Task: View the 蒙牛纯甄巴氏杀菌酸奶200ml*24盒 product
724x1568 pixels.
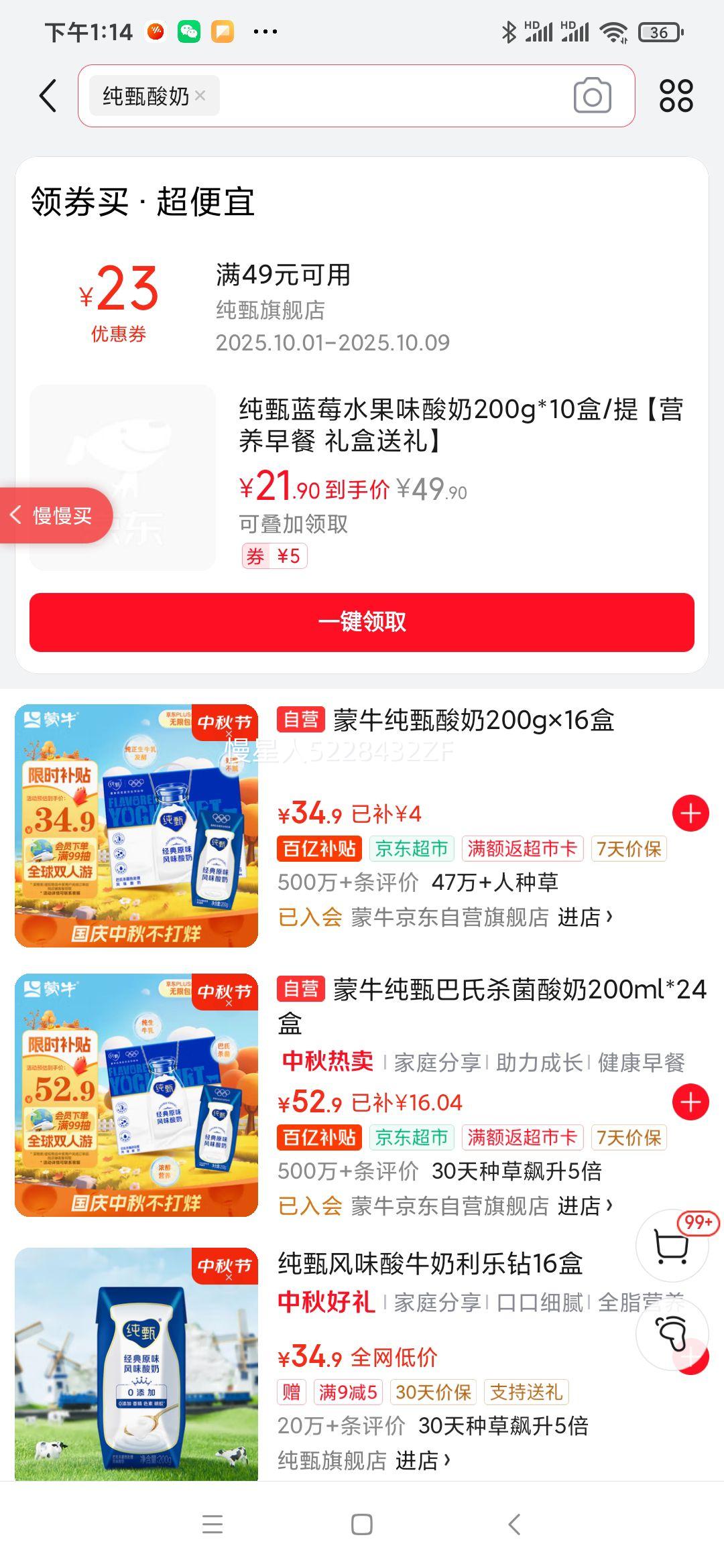Action: click(x=492, y=990)
